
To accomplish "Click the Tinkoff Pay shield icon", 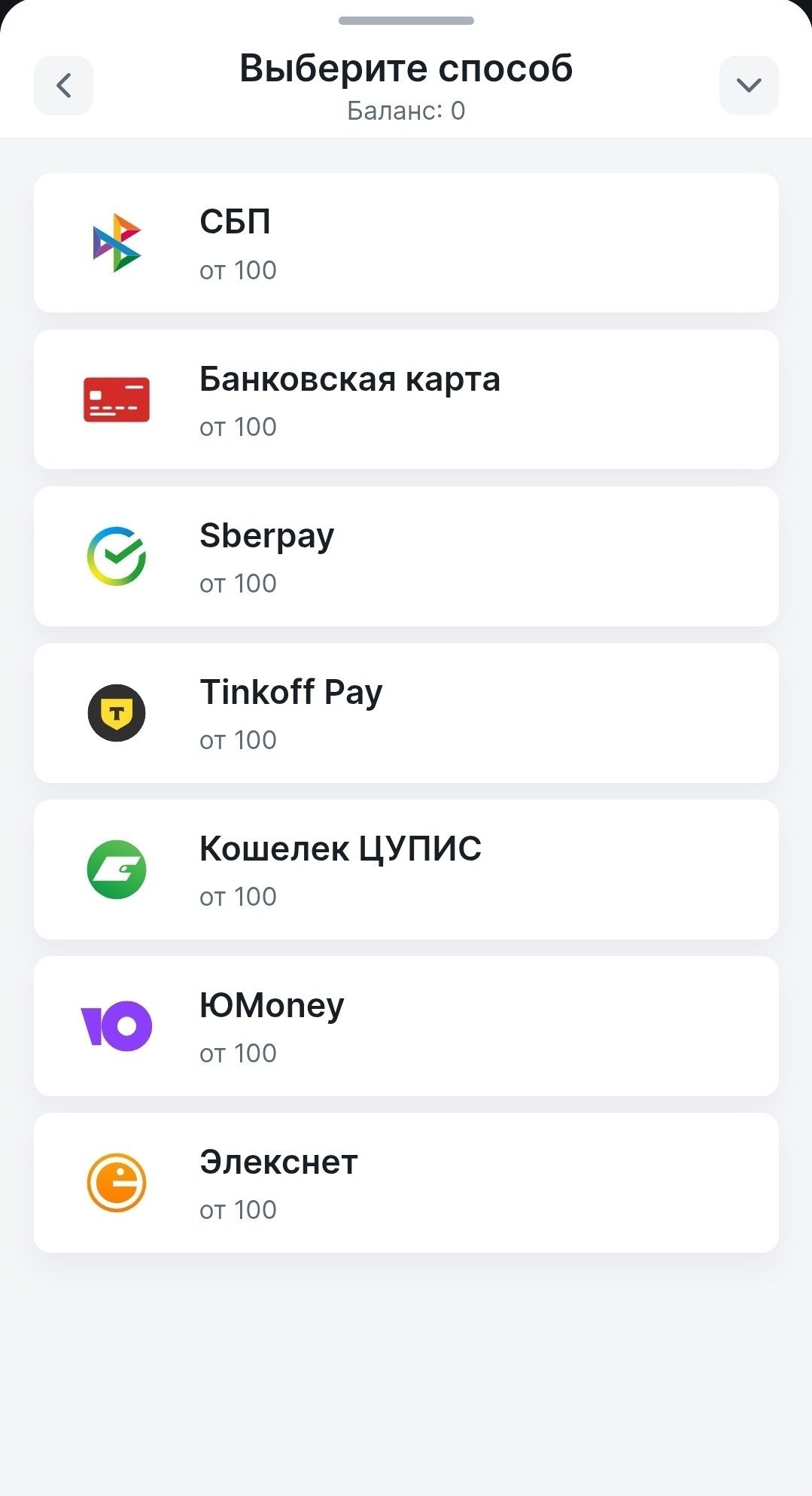I will (115, 712).
